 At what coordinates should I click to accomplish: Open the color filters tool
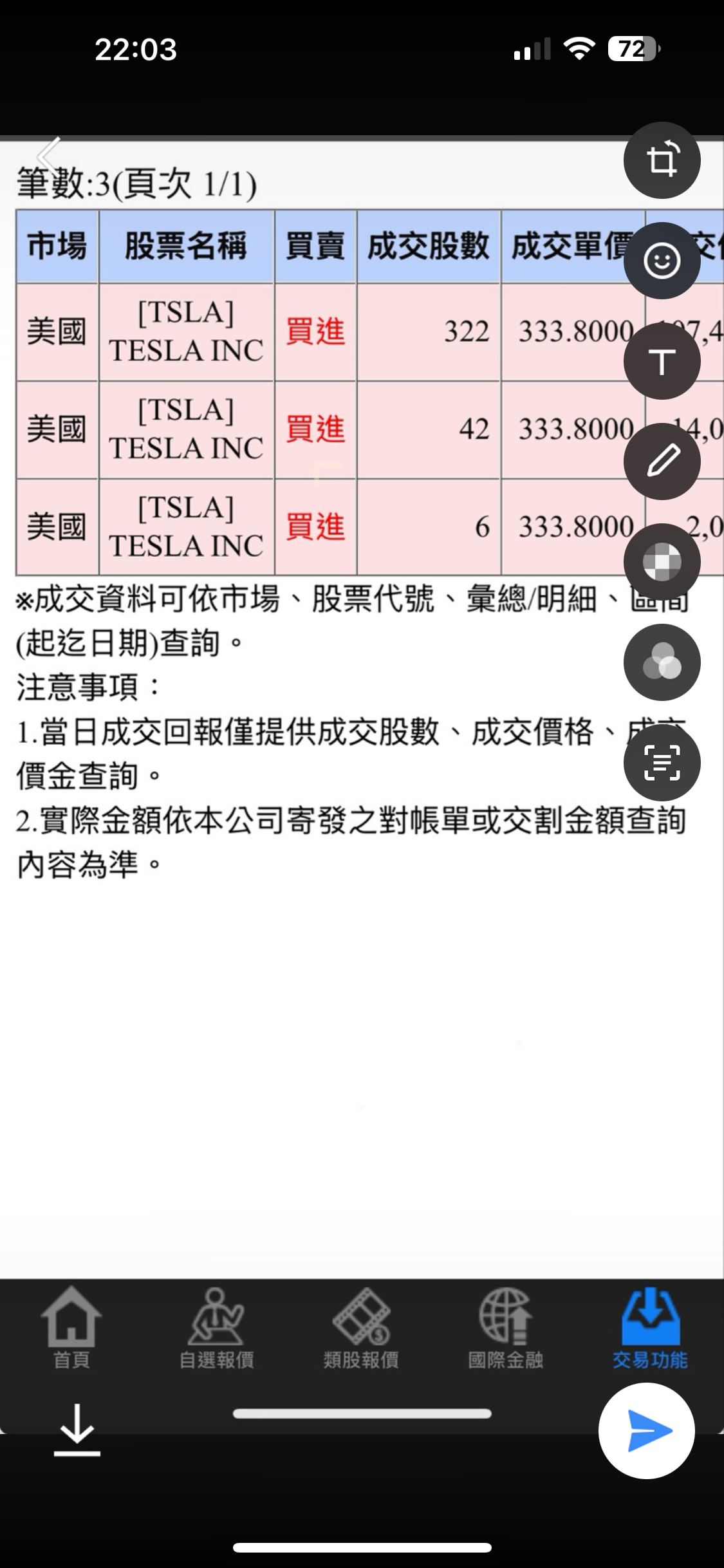pos(662,662)
